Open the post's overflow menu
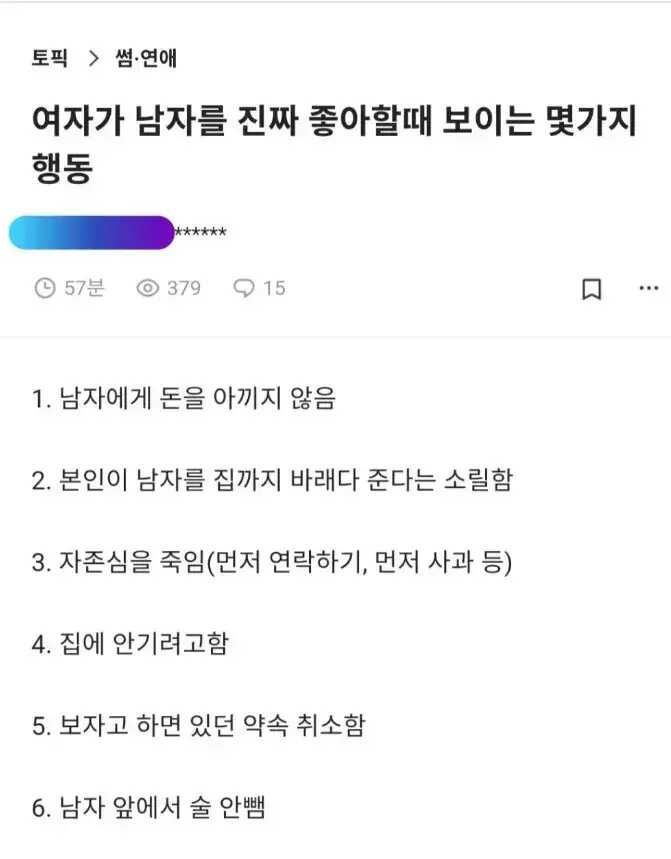The image size is (671, 859). coord(647,289)
